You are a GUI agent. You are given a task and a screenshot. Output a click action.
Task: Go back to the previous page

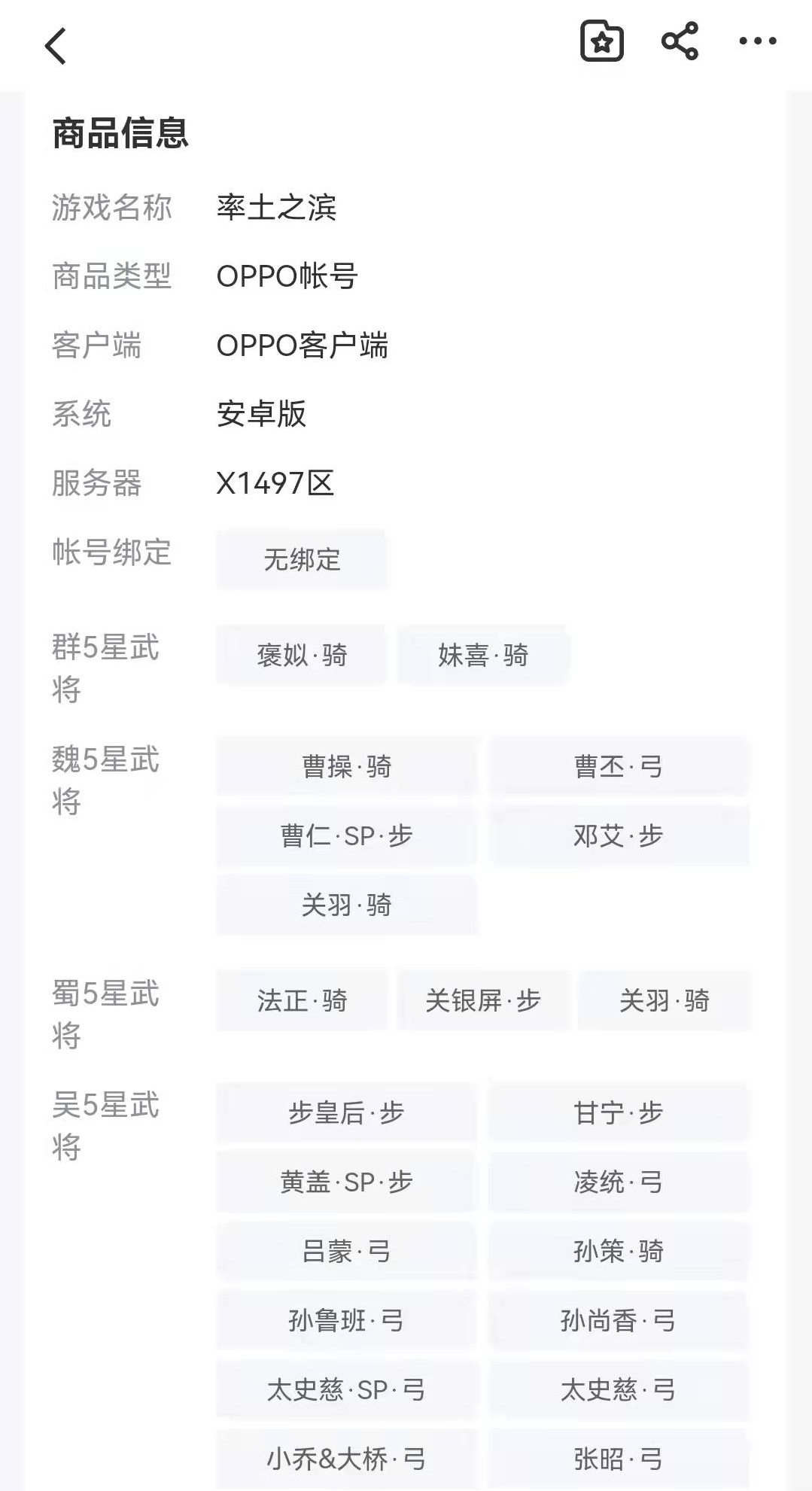click(x=56, y=45)
